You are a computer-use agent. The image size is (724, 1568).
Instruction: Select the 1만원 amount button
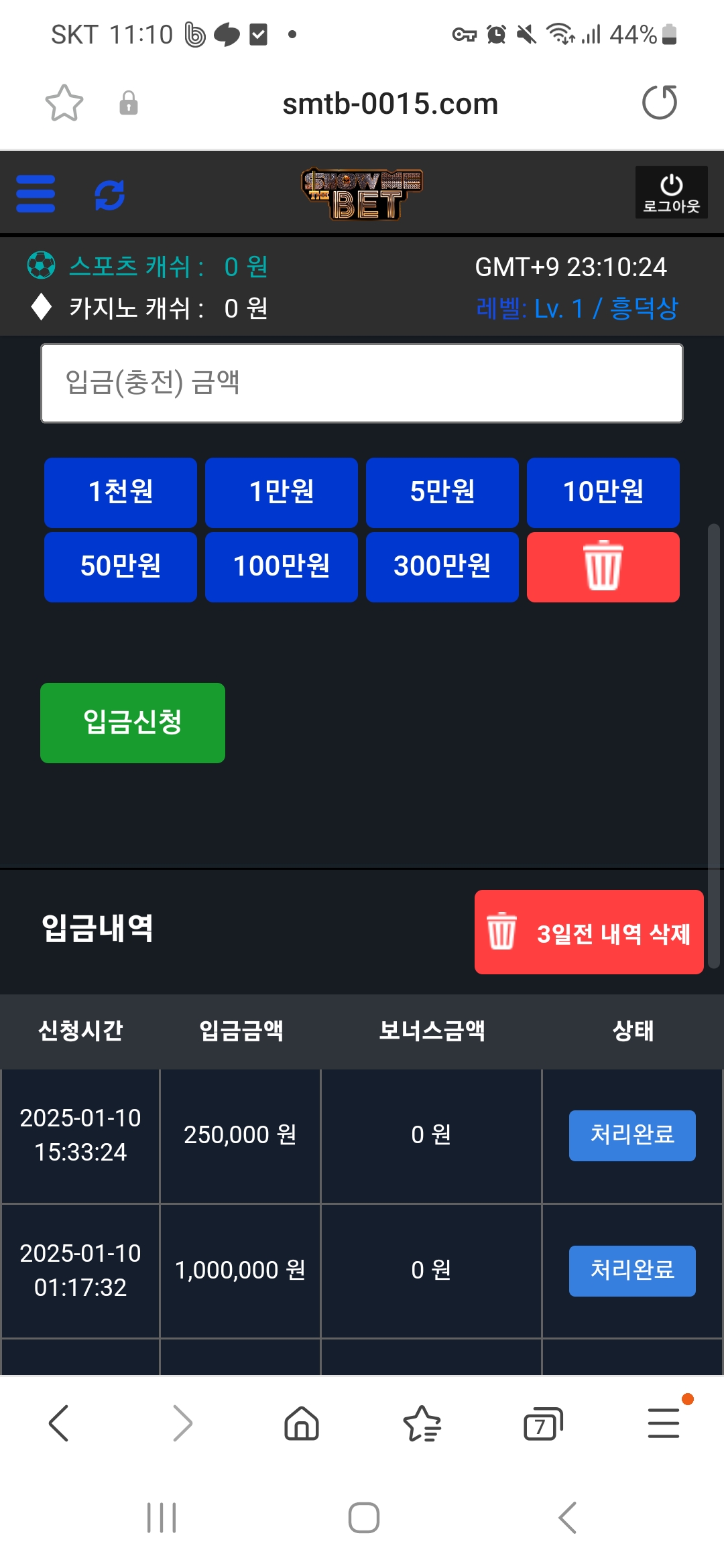[x=282, y=493]
